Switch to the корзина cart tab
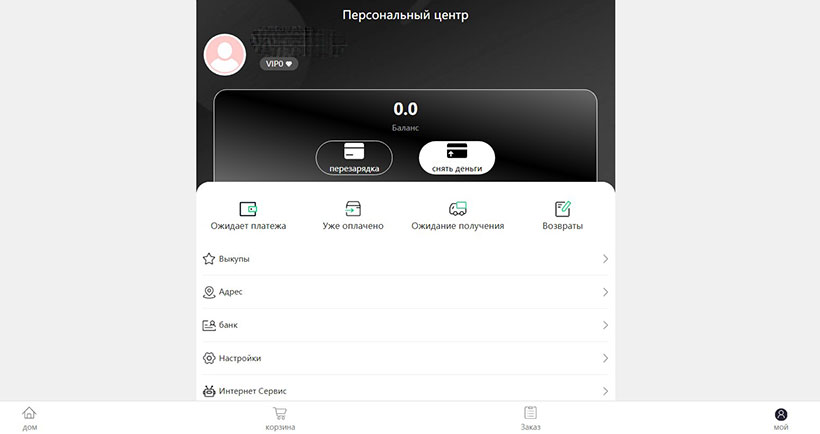The height and width of the screenshot is (434, 820). point(280,418)
